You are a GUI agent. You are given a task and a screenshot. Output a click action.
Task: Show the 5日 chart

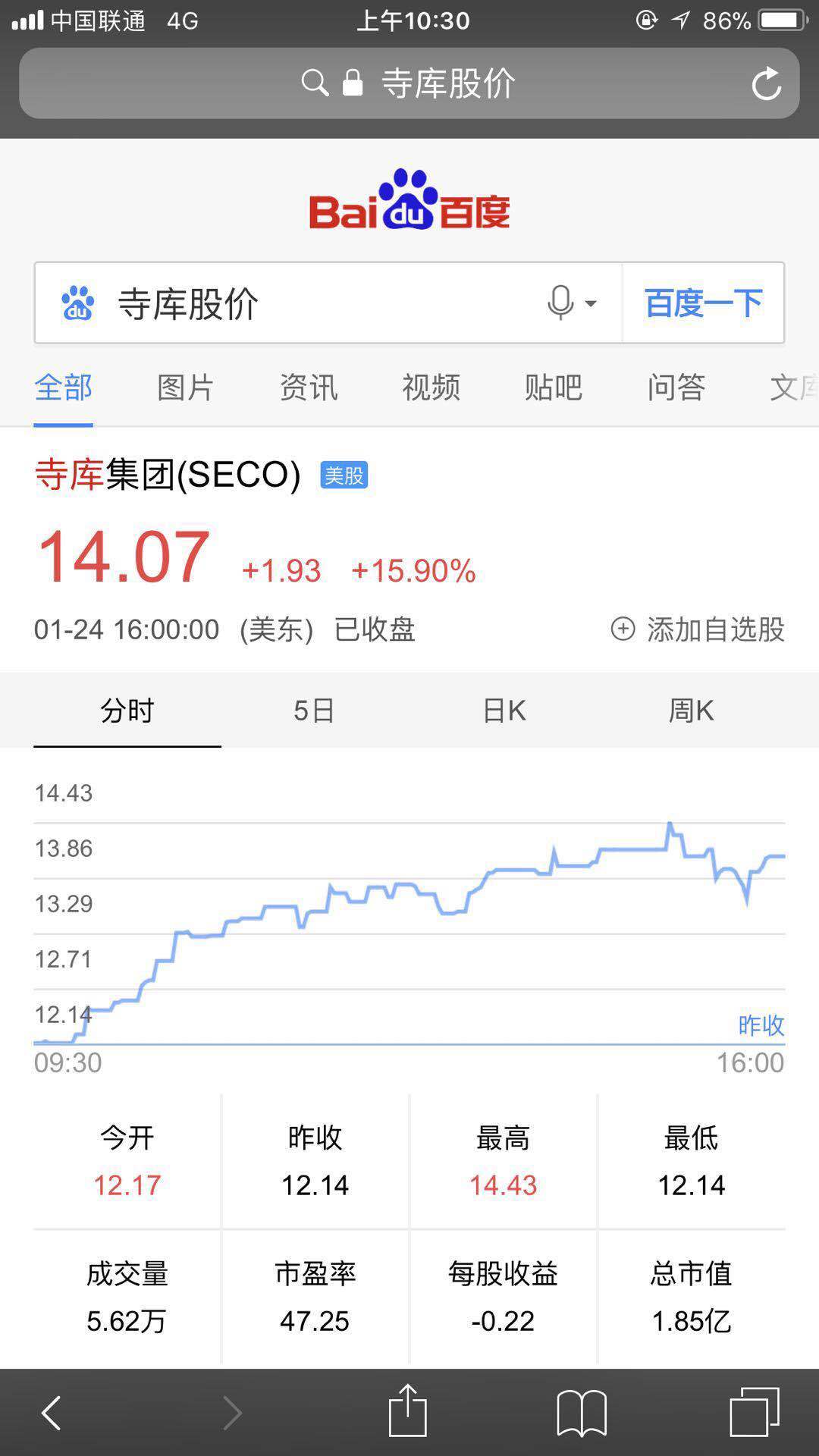314,711
